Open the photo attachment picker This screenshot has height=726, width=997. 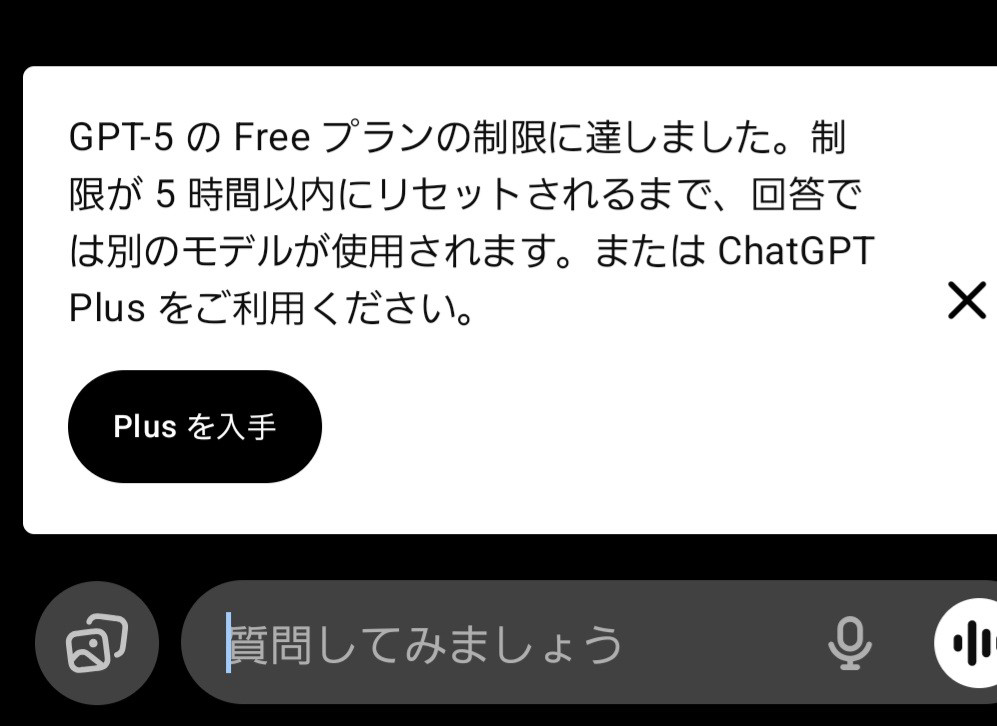[x=97, y=643]
